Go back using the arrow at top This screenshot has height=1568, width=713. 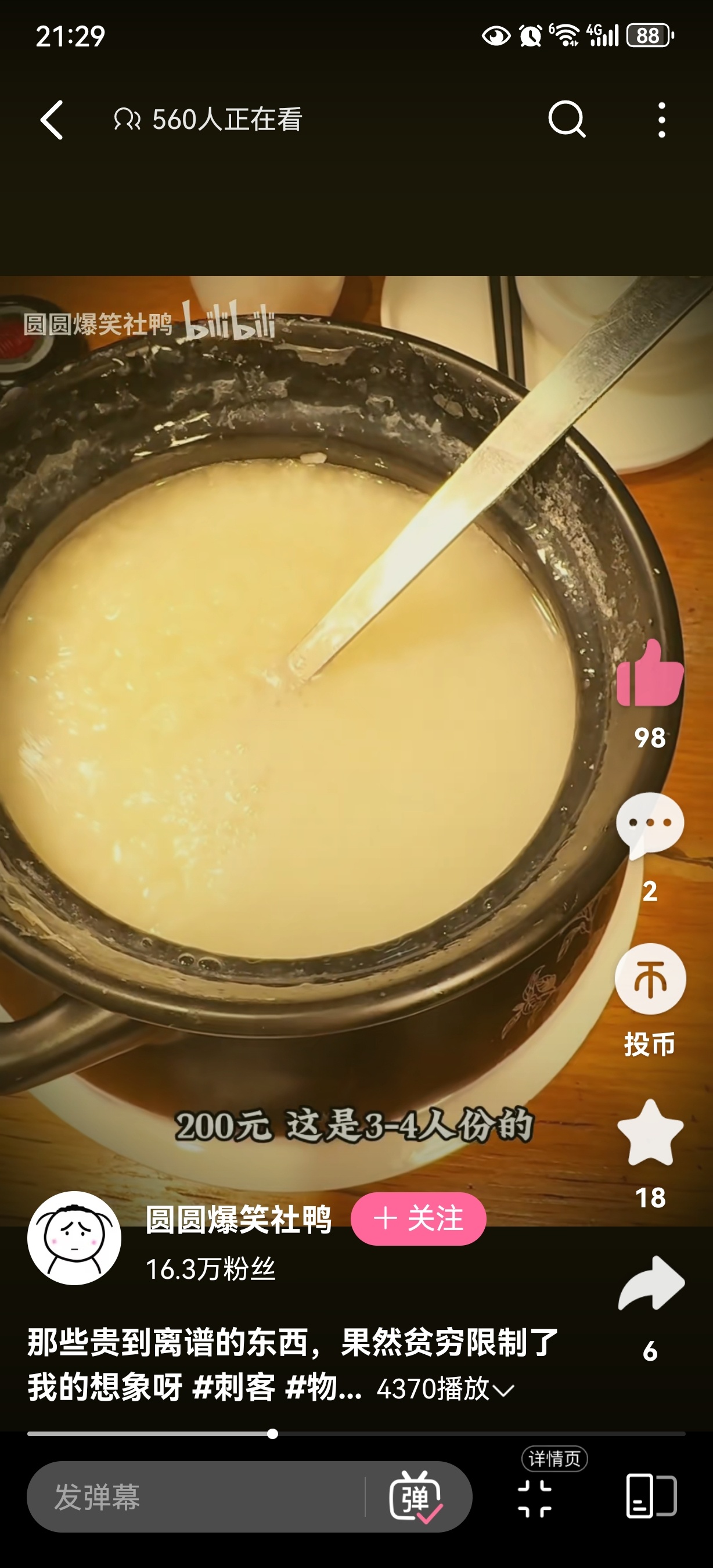[52, 120]
